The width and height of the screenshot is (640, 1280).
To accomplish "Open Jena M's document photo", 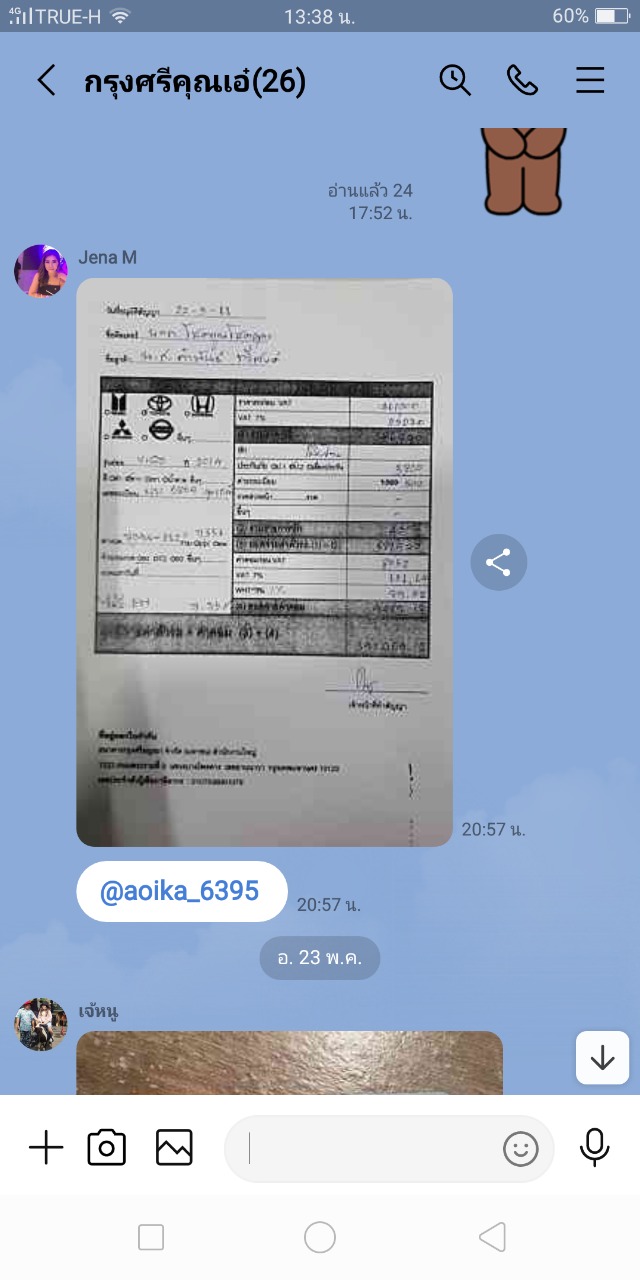I will tap(264, 562).
